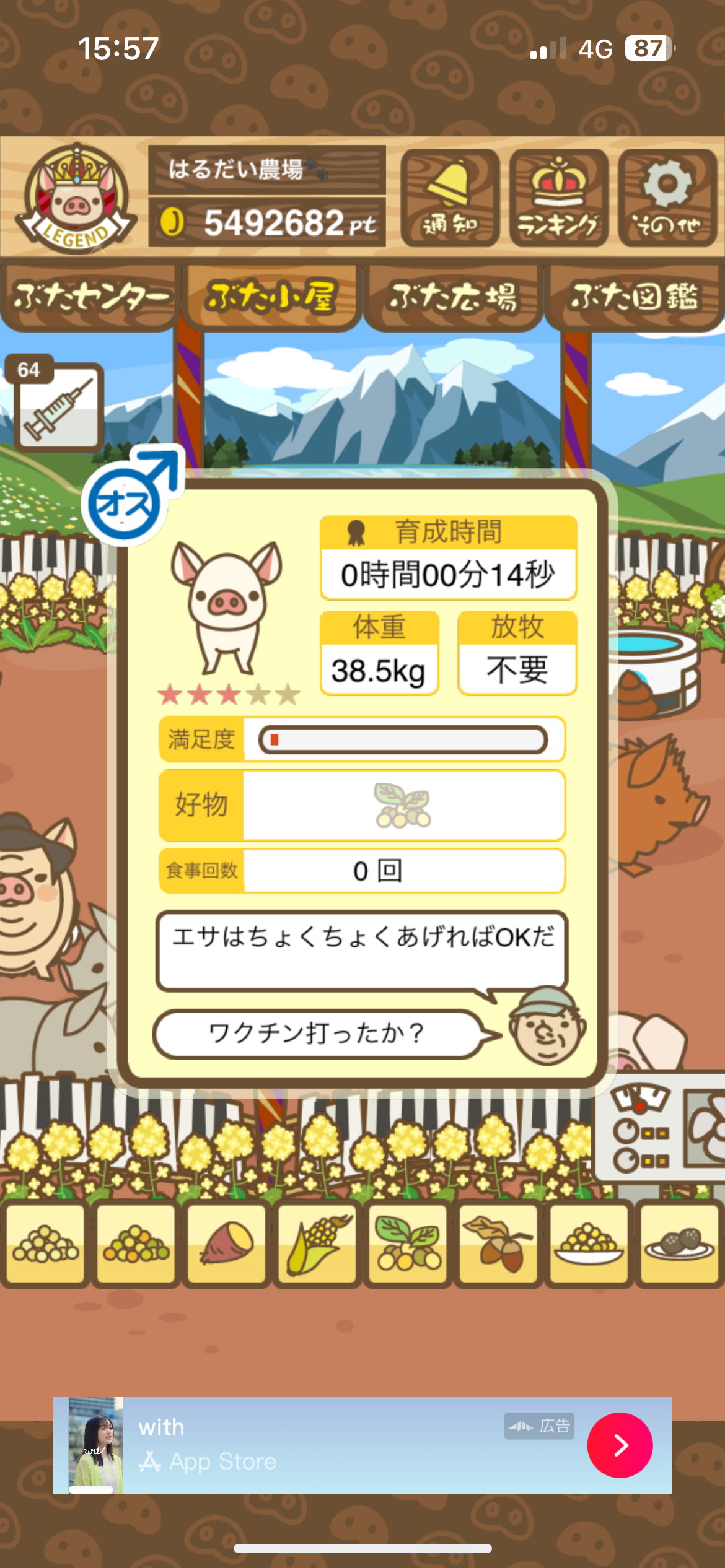Viewport: 725px width, 1568px height.
Task: Select the mixed green beans feed
Action: click(x=136, y=1244)
